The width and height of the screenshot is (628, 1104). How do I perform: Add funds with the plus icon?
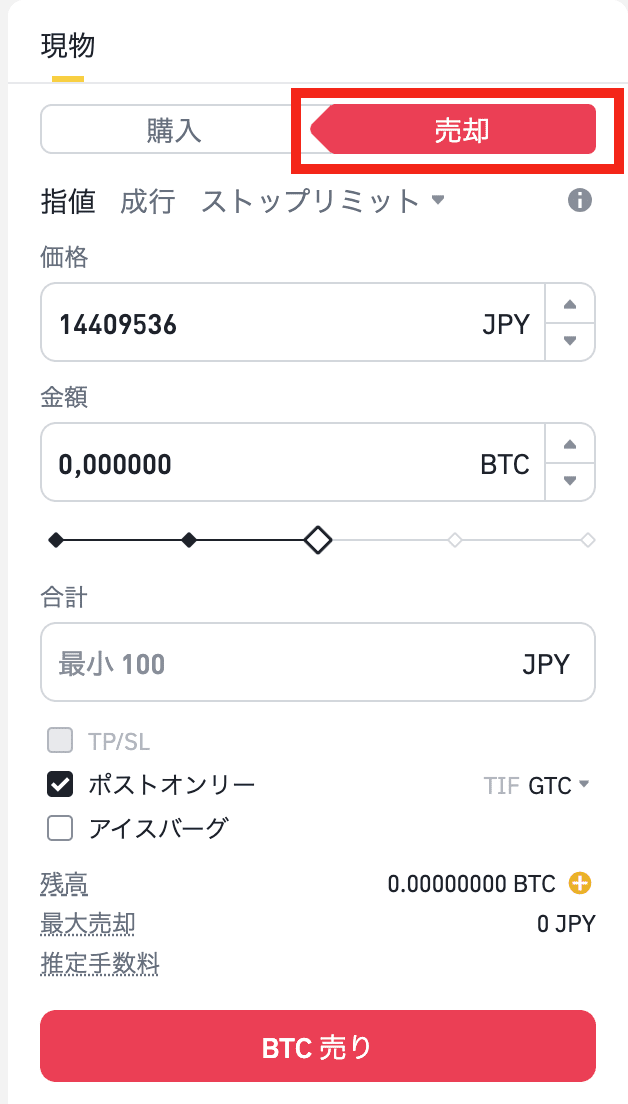tap(580, 883)
